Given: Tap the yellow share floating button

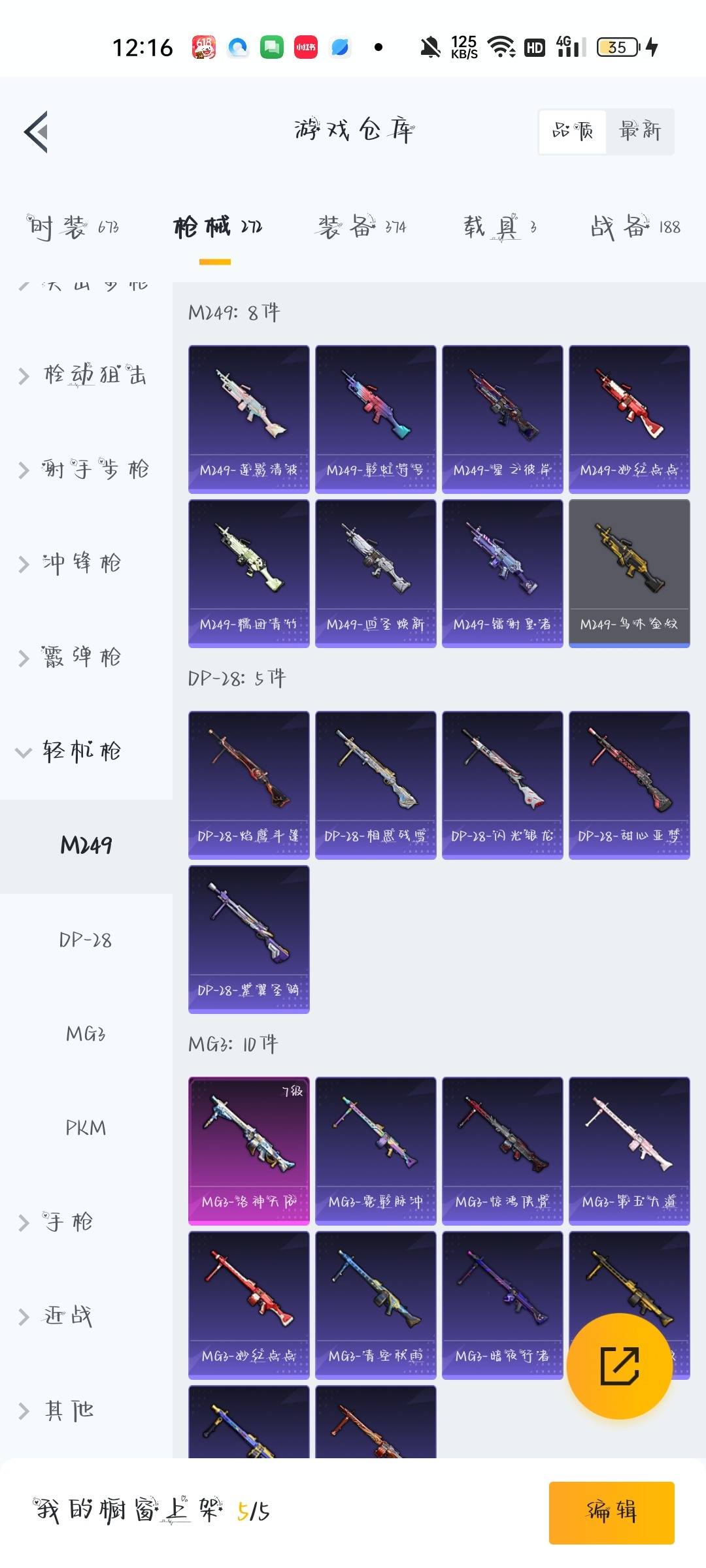Looking at the screenshot, I should (619, 1365).
